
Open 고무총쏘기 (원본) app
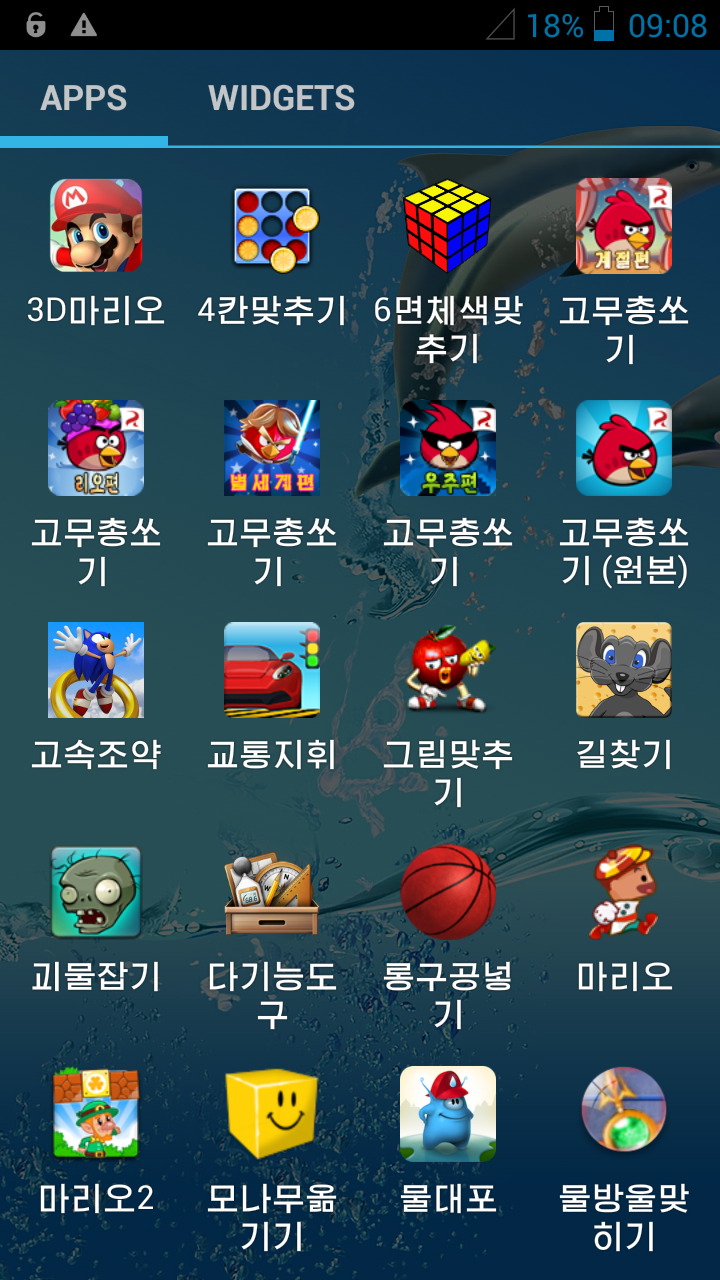point(624,448)
